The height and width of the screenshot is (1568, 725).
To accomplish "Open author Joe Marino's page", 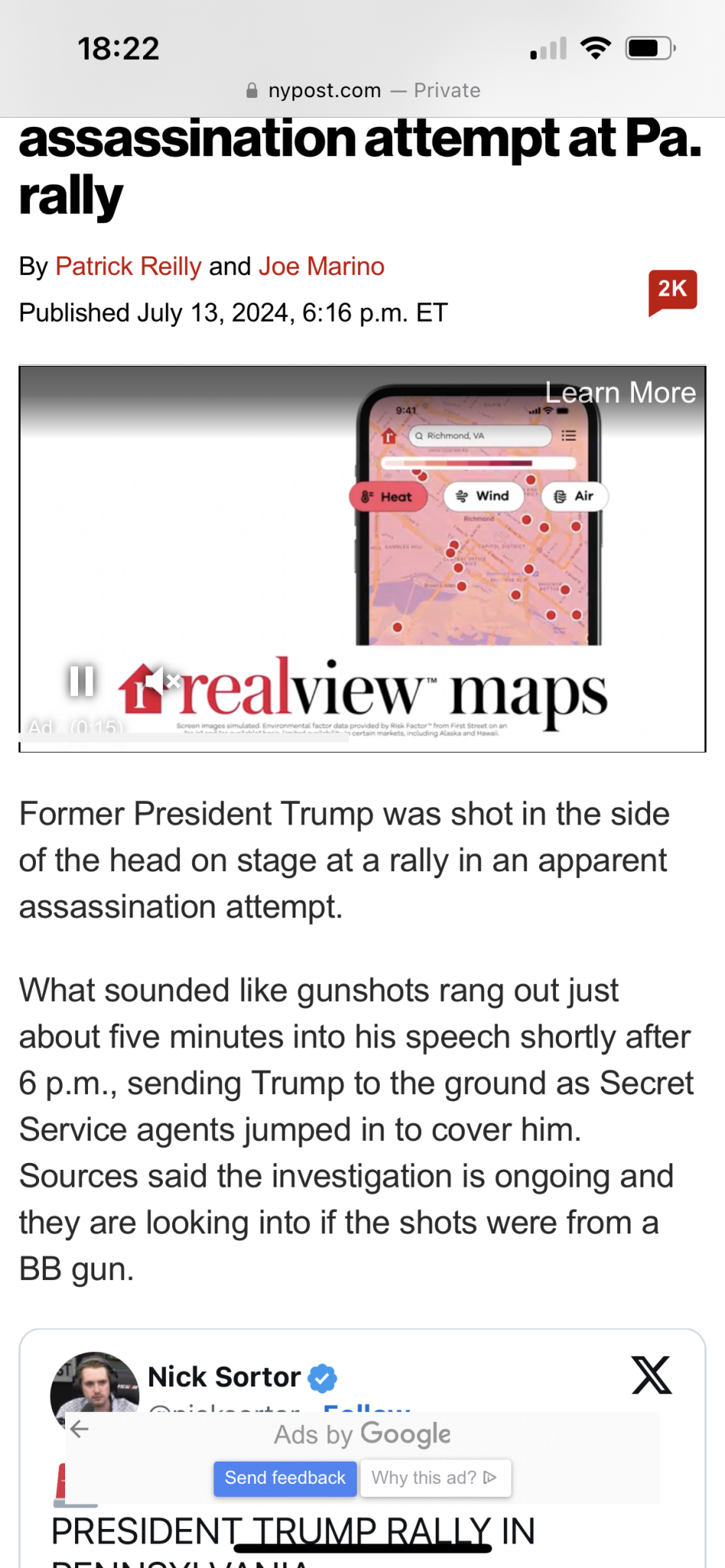I will point(321,266).
